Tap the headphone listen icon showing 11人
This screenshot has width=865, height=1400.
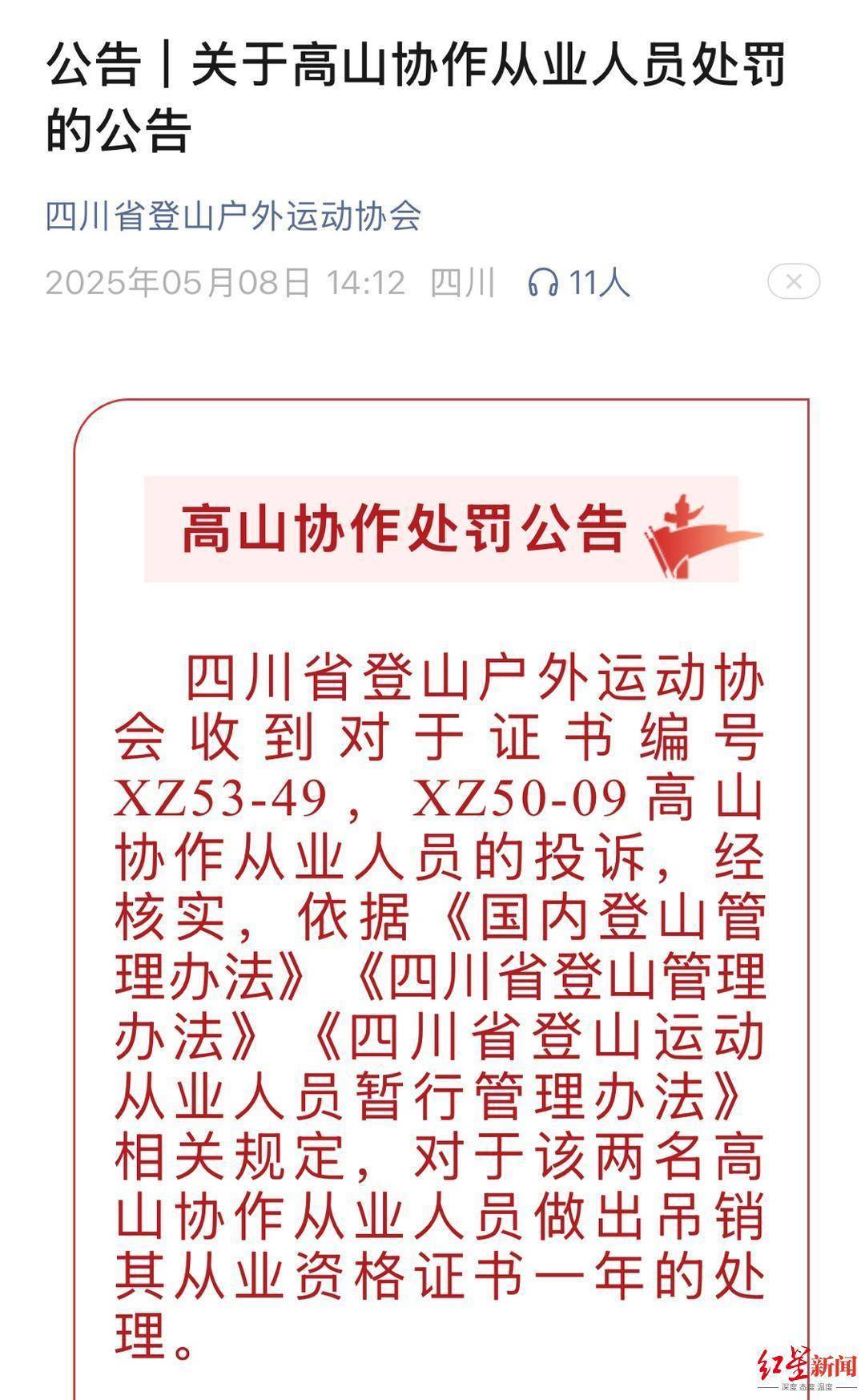543,283
